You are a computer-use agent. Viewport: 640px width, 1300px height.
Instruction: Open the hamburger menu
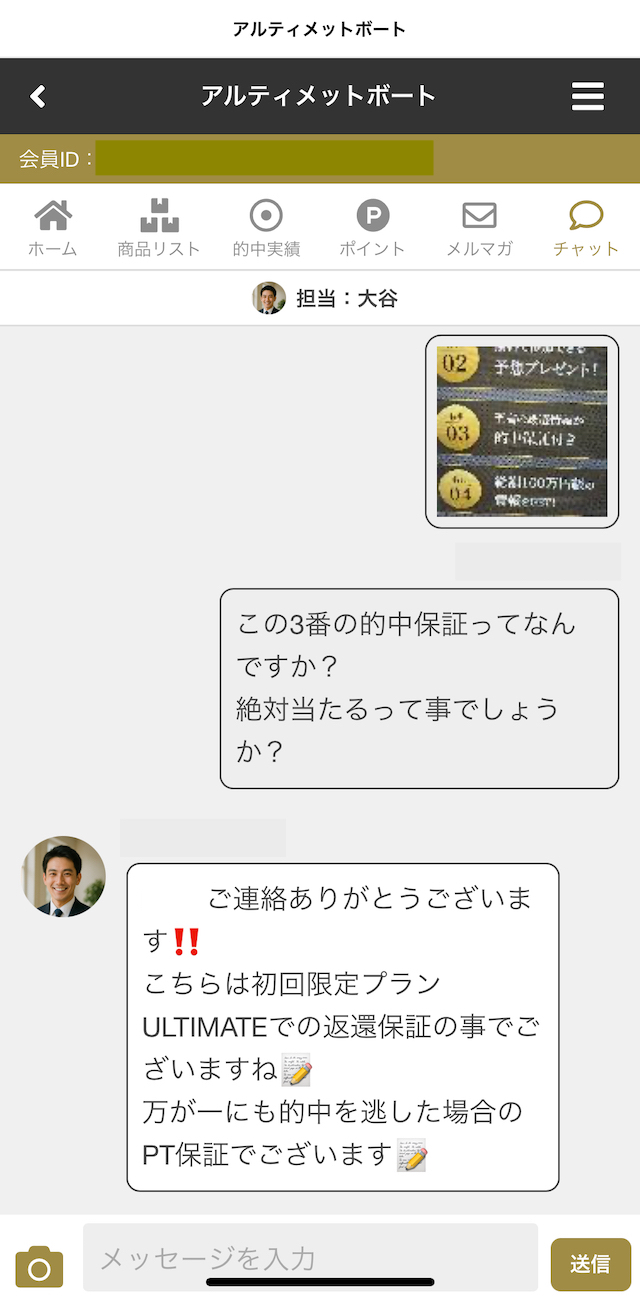[x=588, y=96]
